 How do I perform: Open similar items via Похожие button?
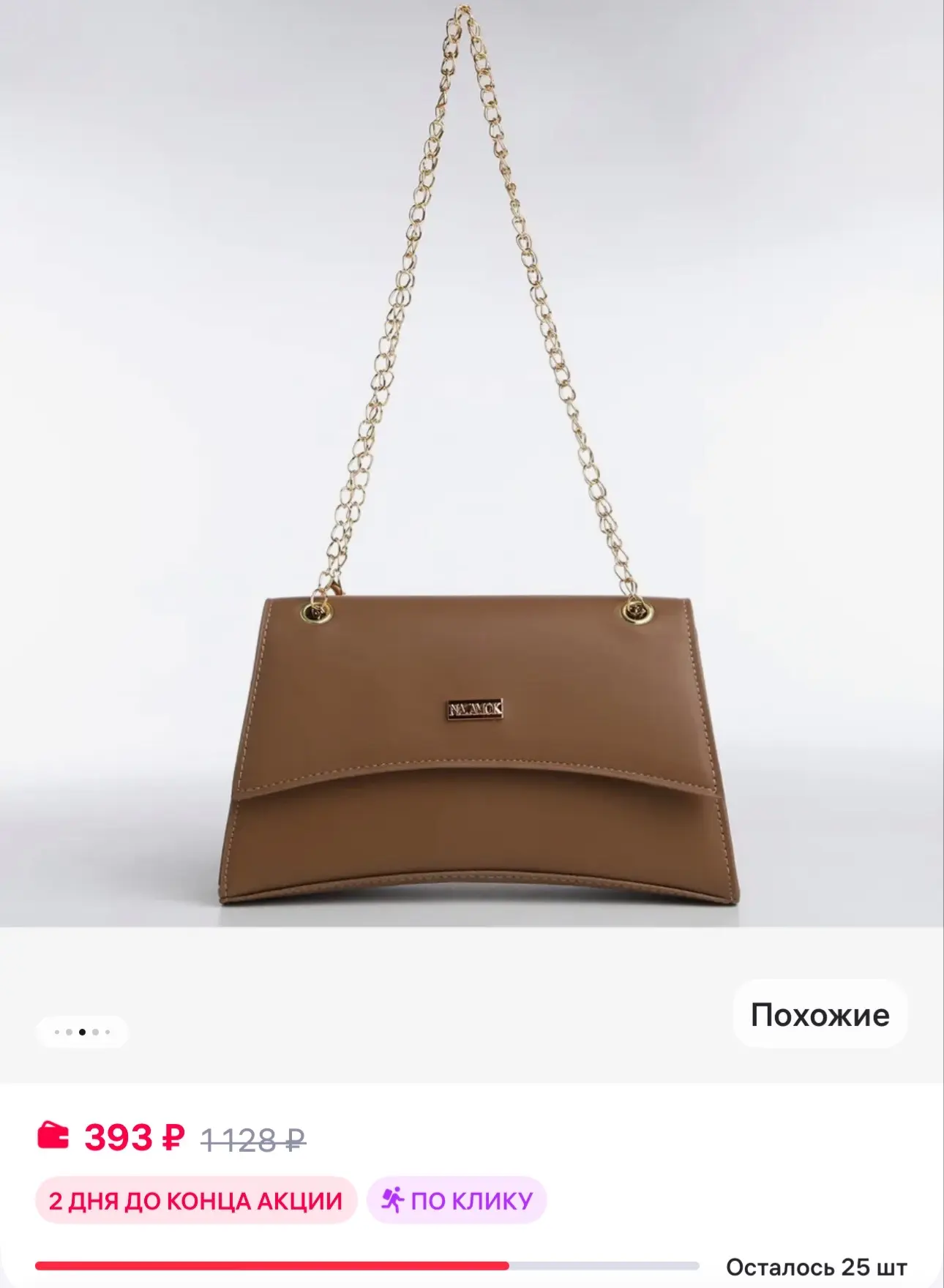coord(820,1015)
